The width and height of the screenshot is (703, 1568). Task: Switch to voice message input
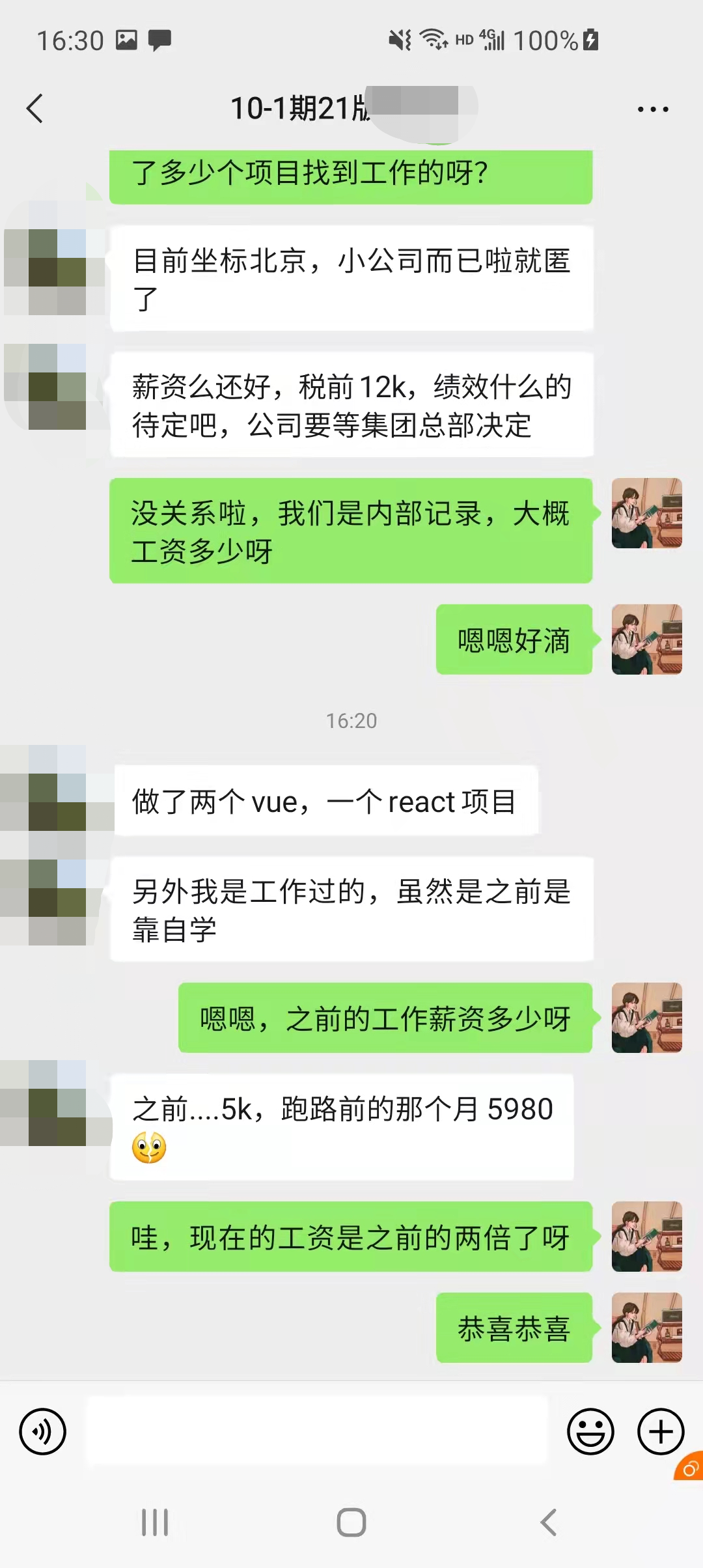(x=43, y=1432)
